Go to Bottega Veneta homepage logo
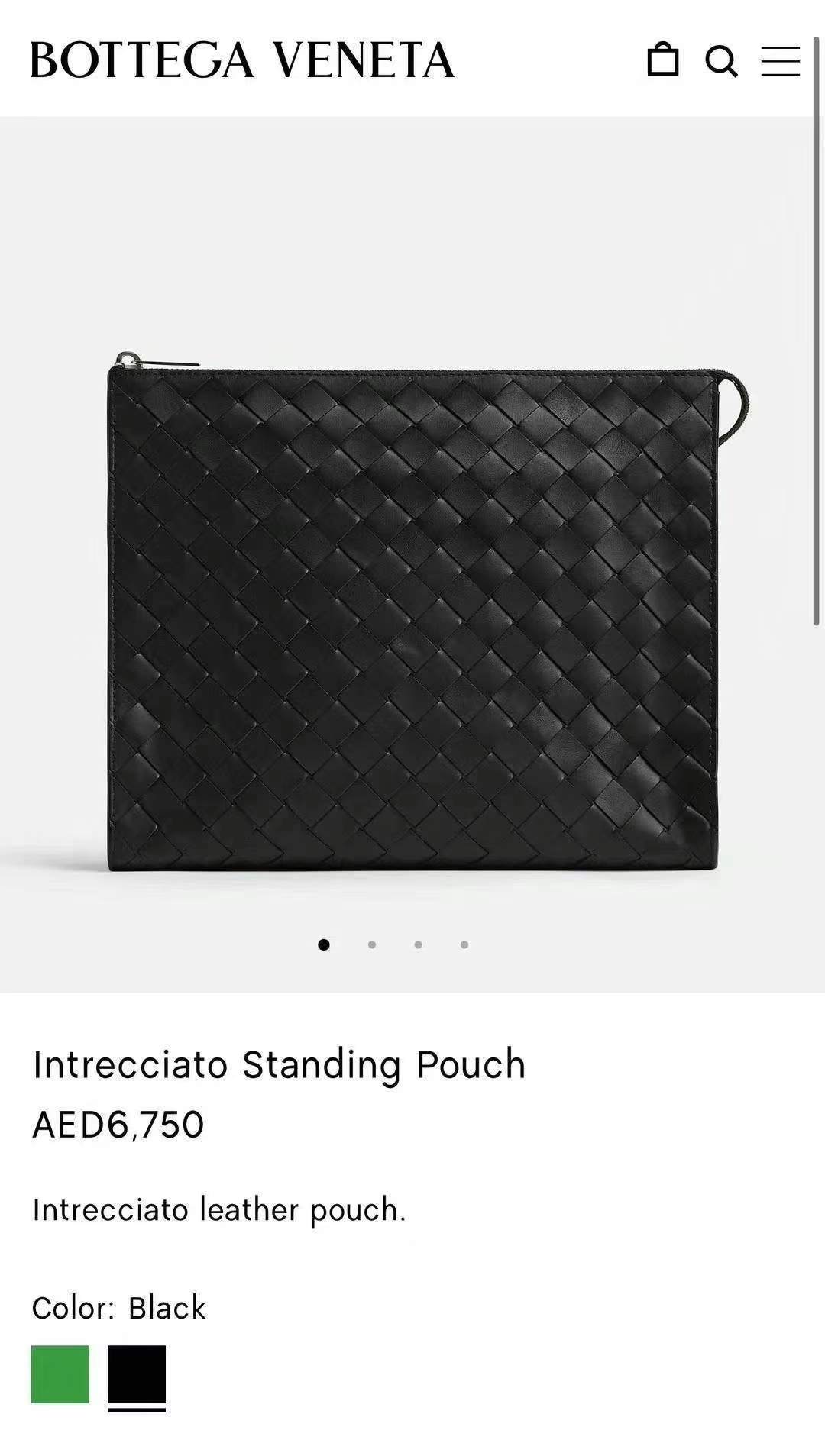 242,60
